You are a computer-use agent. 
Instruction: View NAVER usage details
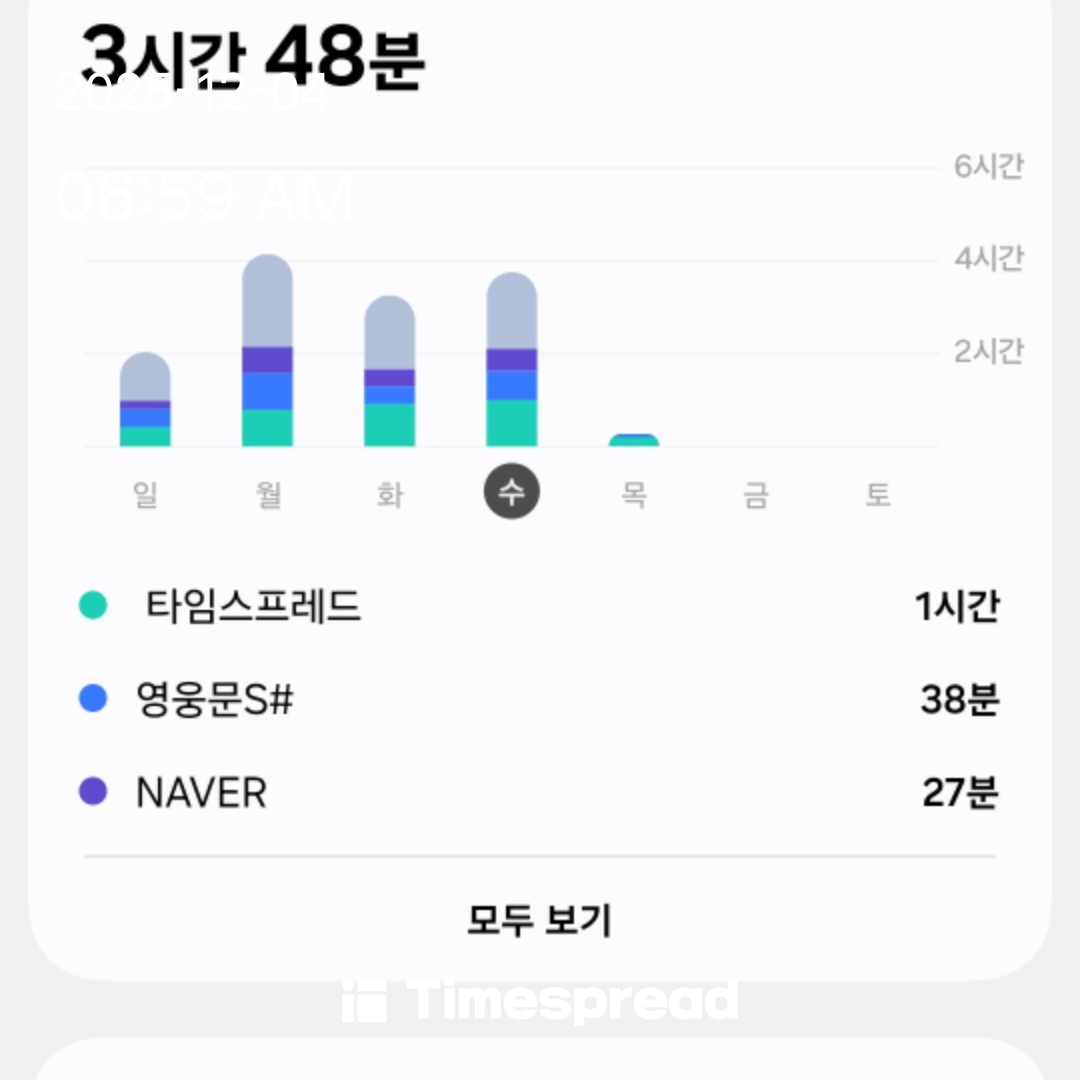click(539, 793)
